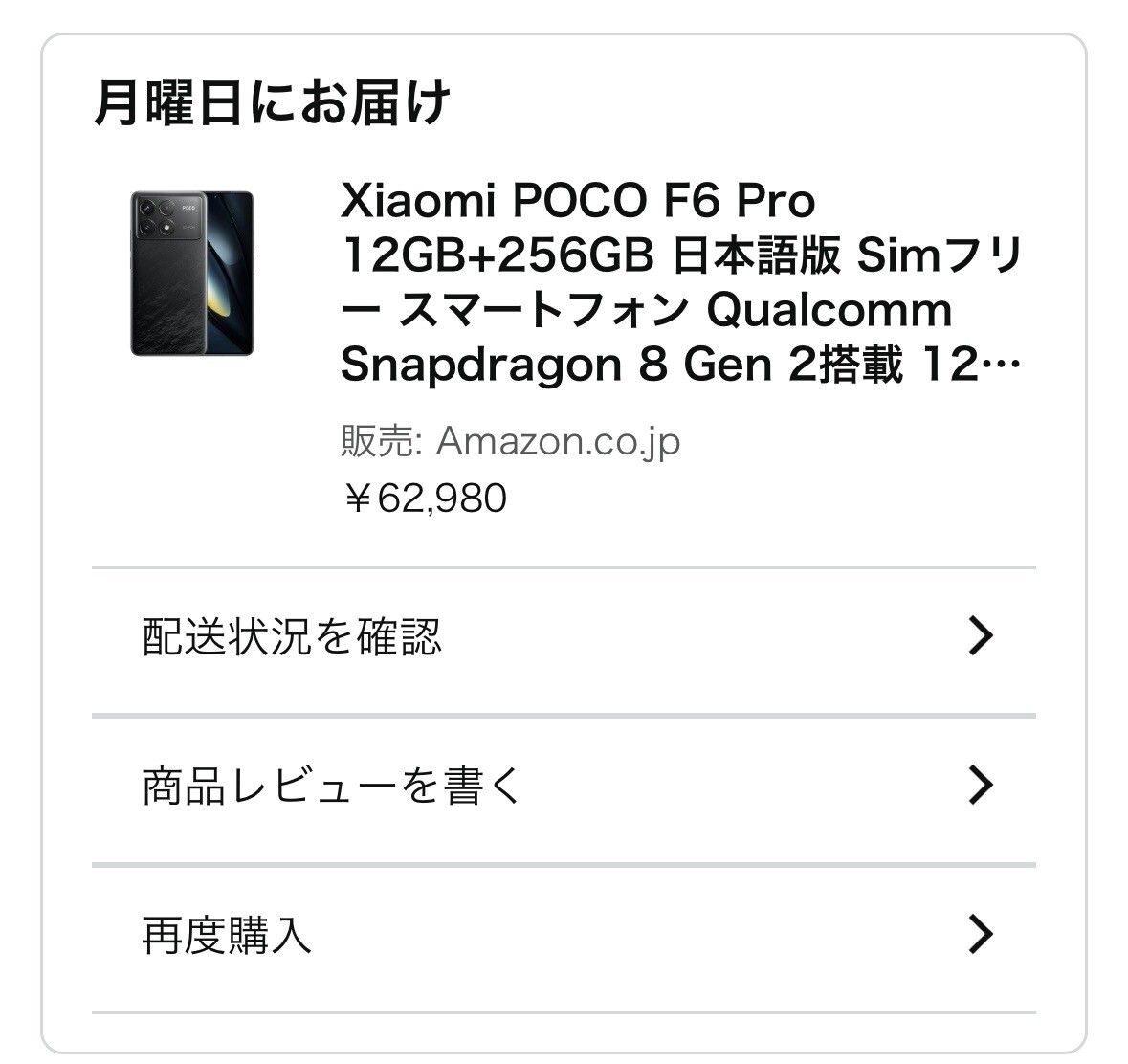Open the Xiaomi POCO F6 Pro product title
Screen dimensions: 1128x1064
point(680,283)
